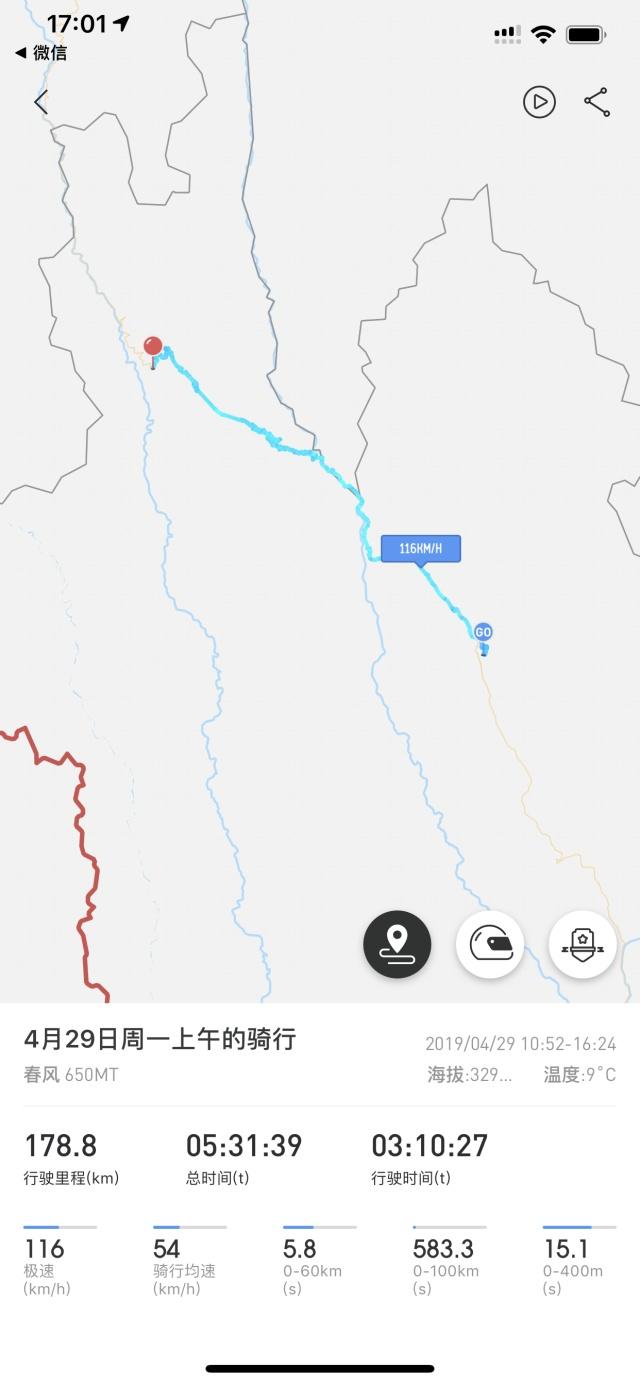Viewport: 640px width, 1385px height.
Task: Select the route map view button
Action: click(x=397, y=944)
